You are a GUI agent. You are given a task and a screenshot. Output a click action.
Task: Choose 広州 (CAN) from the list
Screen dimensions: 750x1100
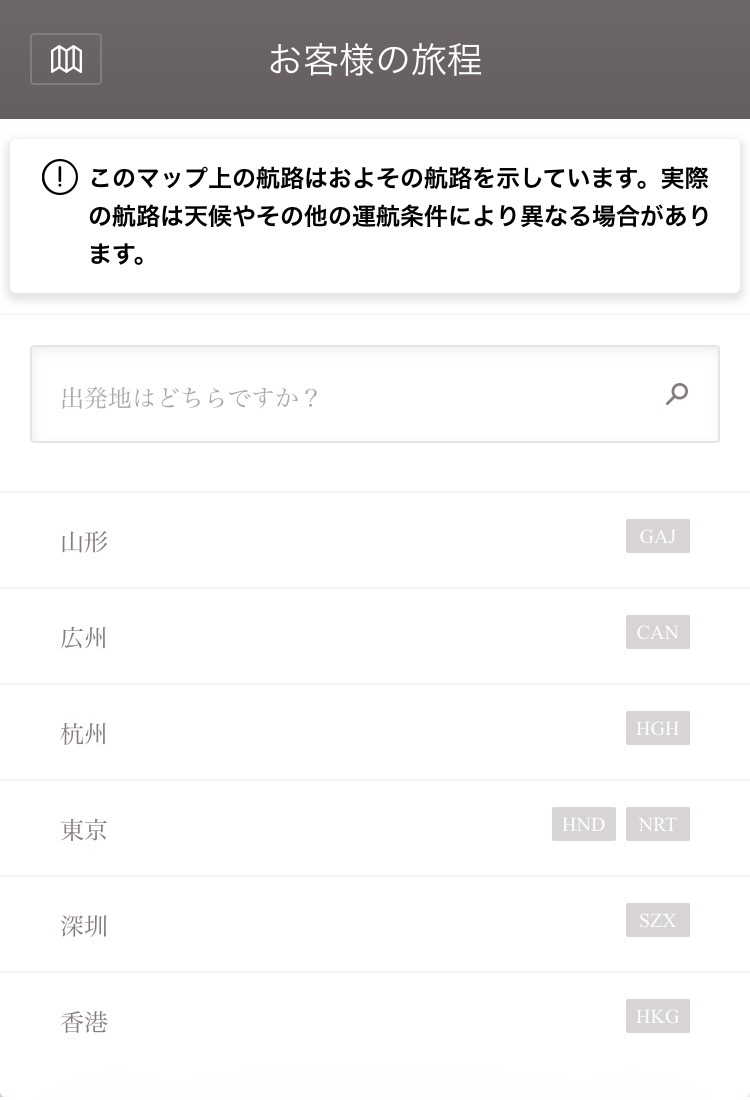374,637
